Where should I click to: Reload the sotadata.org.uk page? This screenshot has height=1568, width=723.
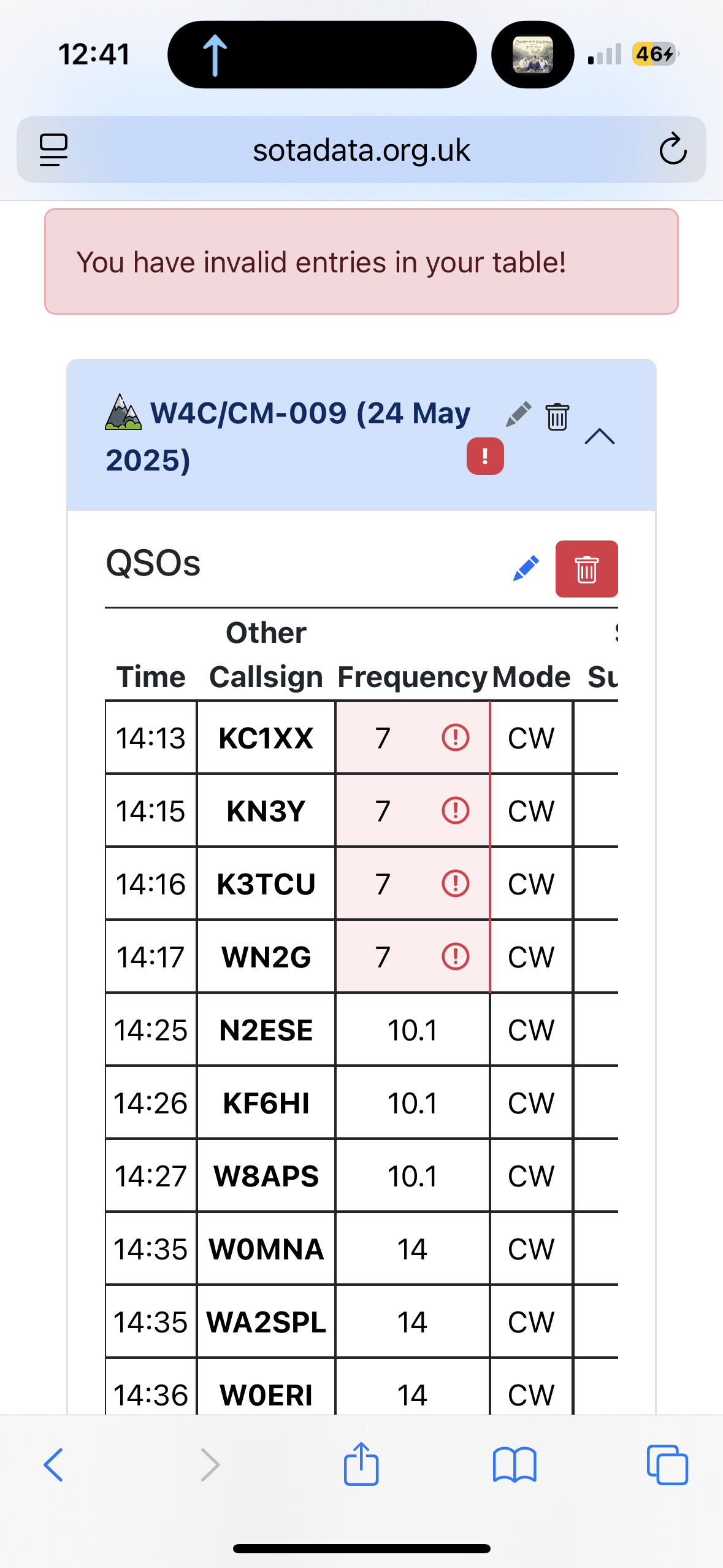pos(673,149)
